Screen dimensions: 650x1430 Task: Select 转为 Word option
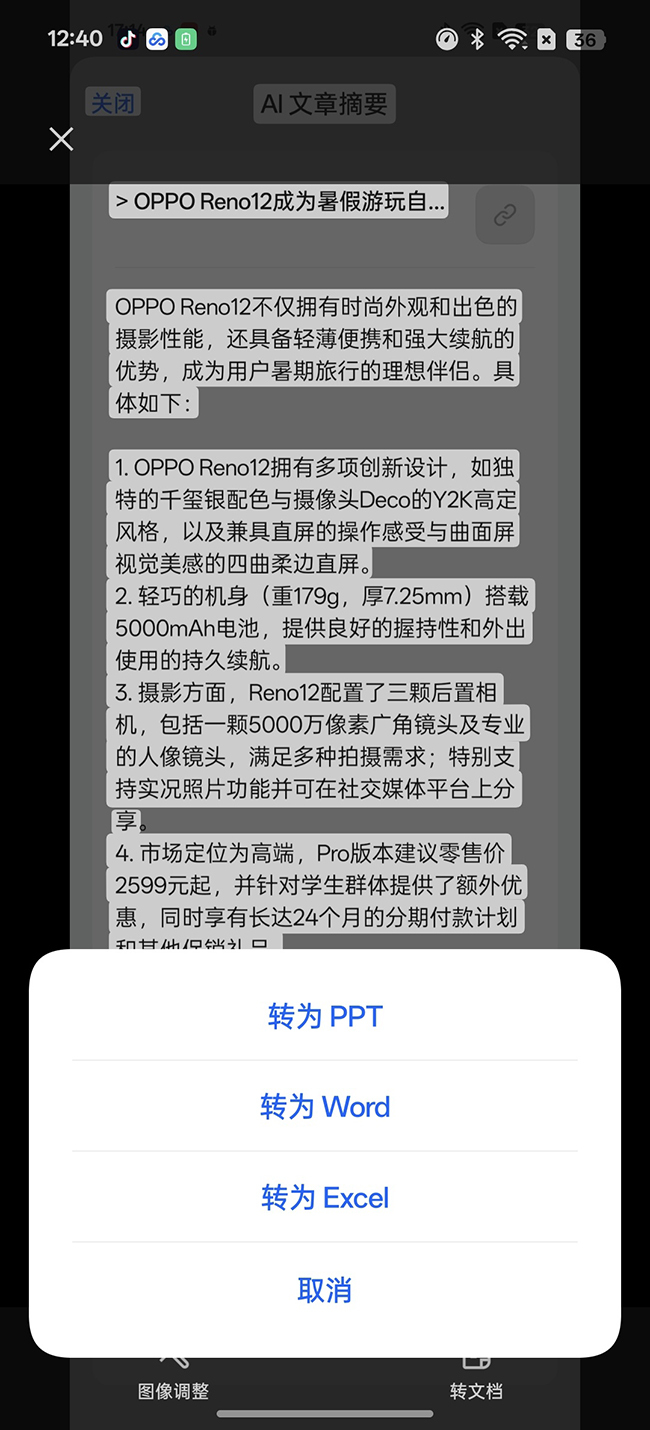click(325, 1107)
